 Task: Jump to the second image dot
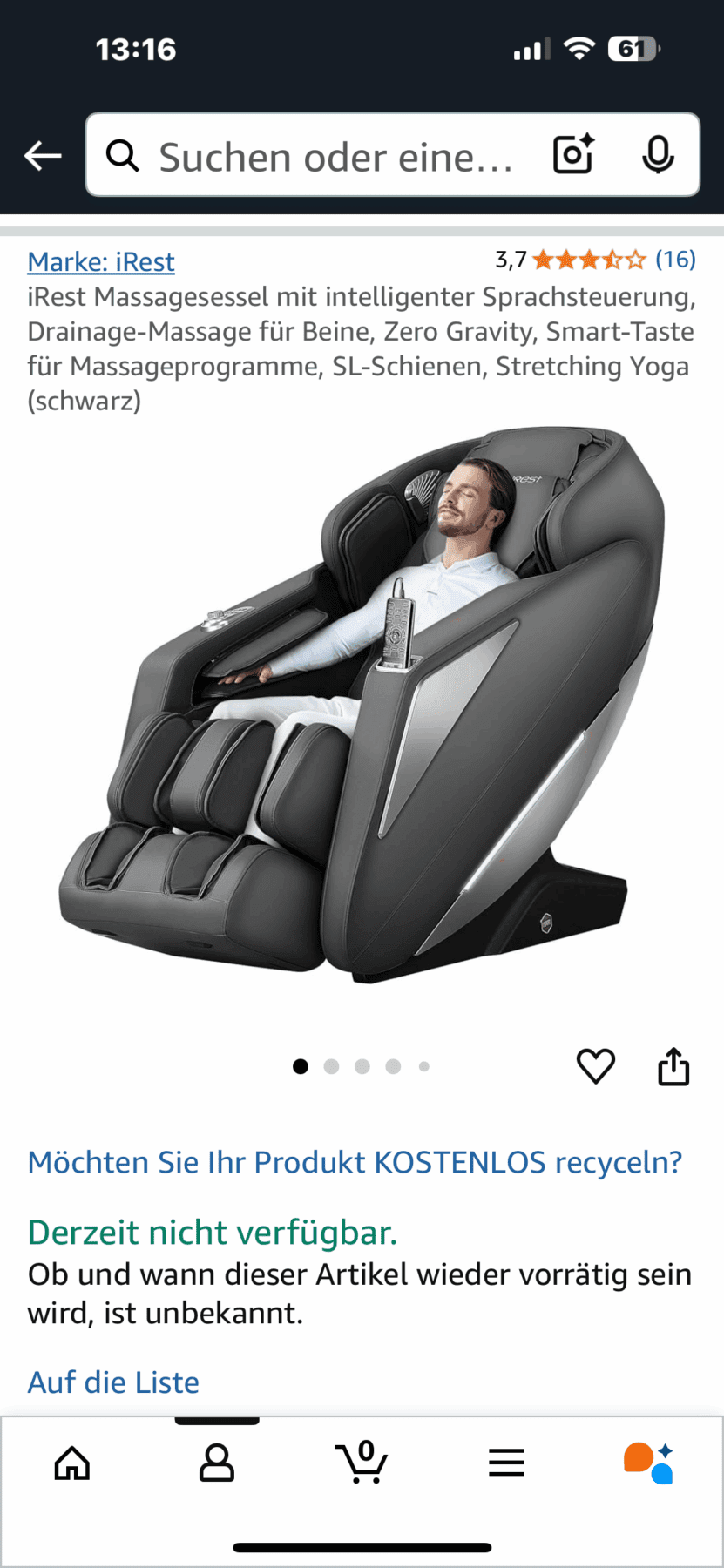click(331, 1066)
